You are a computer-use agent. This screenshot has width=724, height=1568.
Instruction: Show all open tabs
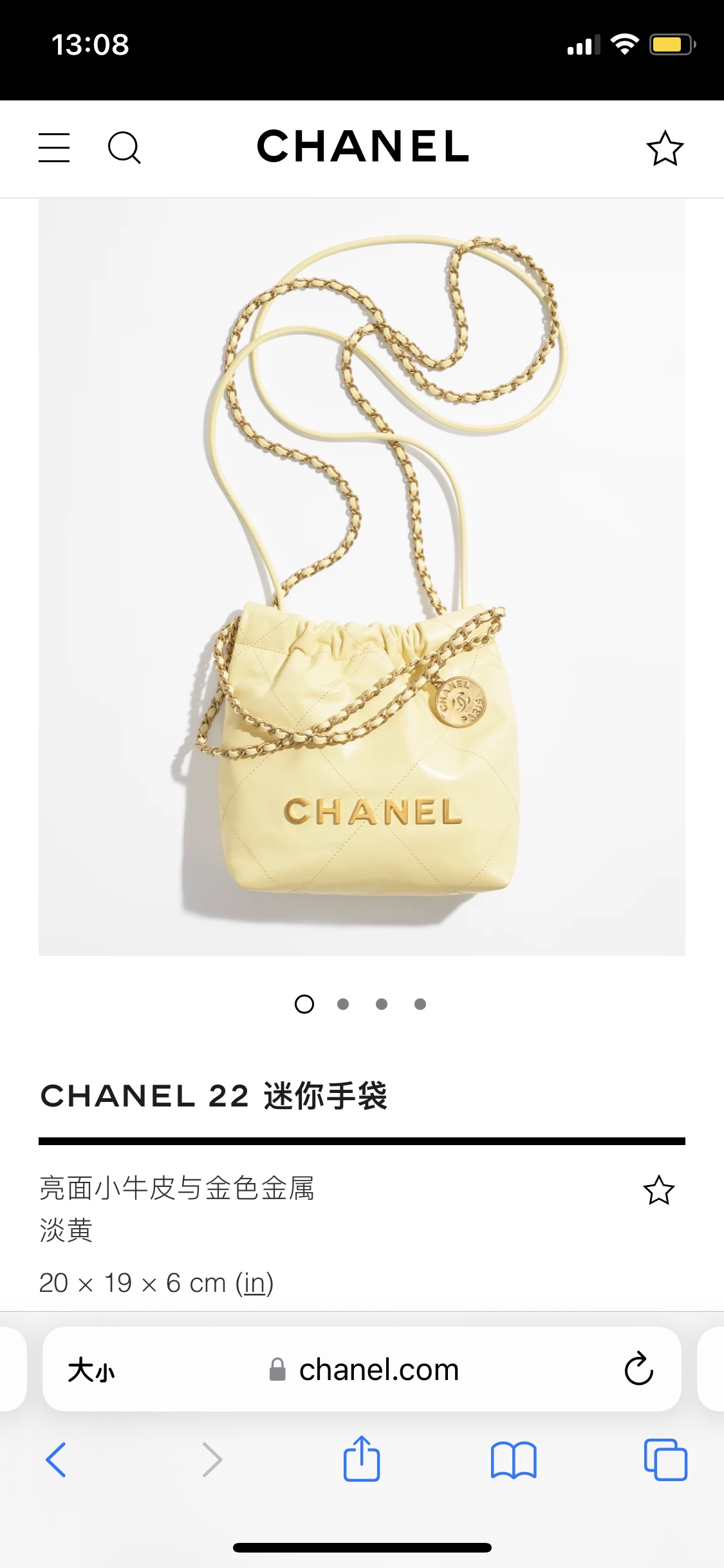(665, 1460)
